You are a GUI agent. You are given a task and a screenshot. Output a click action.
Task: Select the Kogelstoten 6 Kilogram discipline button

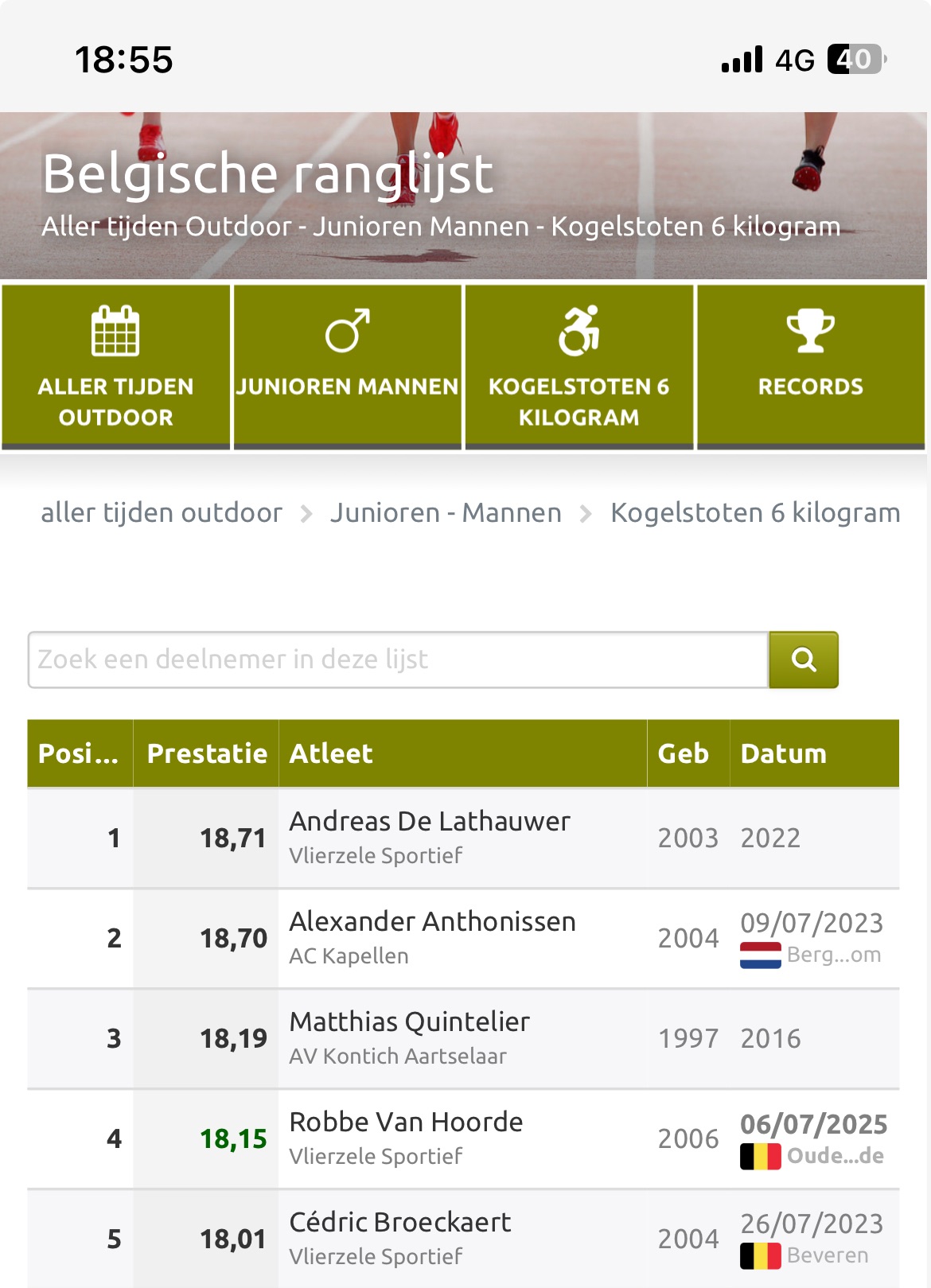click(579, 367)
